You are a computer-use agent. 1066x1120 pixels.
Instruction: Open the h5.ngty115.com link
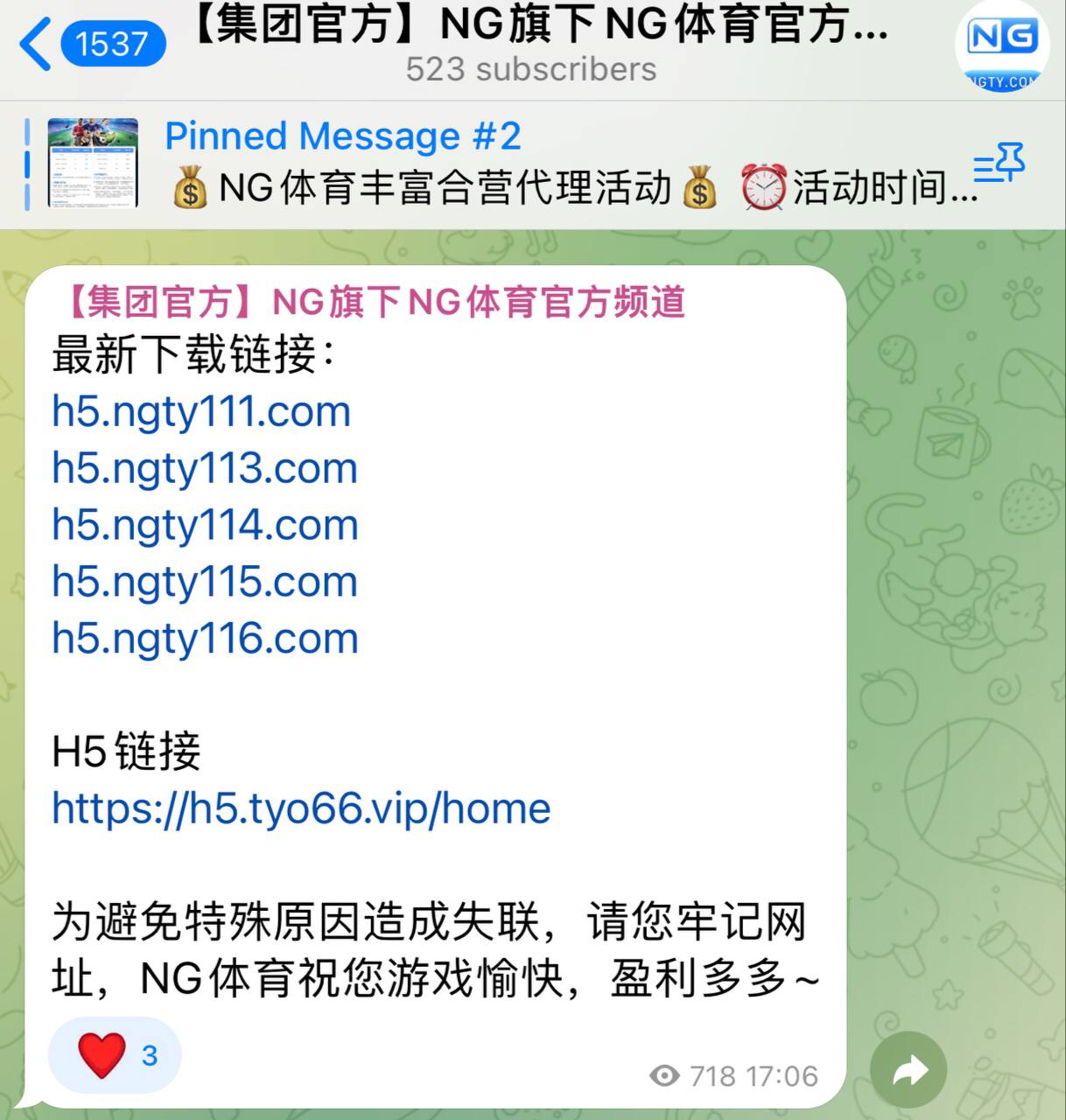point(205,582)
